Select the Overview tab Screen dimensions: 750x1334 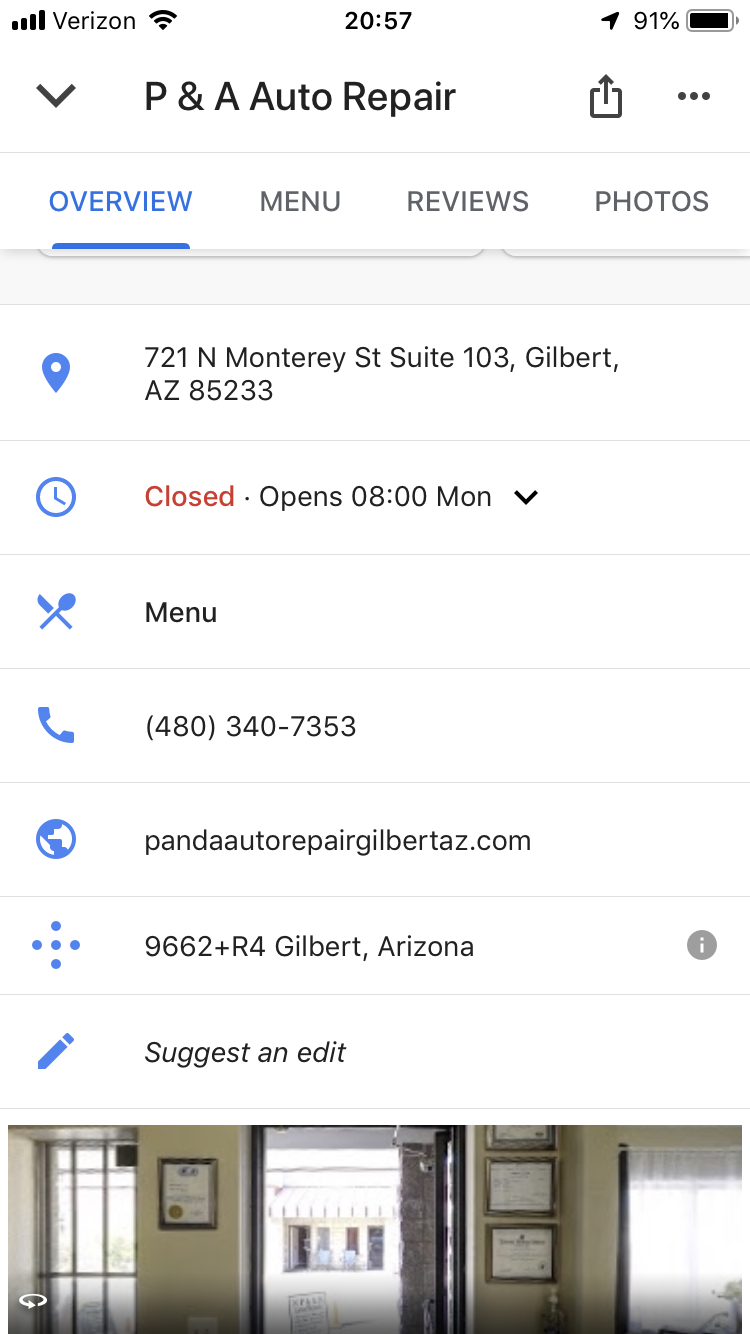(121, 201)
